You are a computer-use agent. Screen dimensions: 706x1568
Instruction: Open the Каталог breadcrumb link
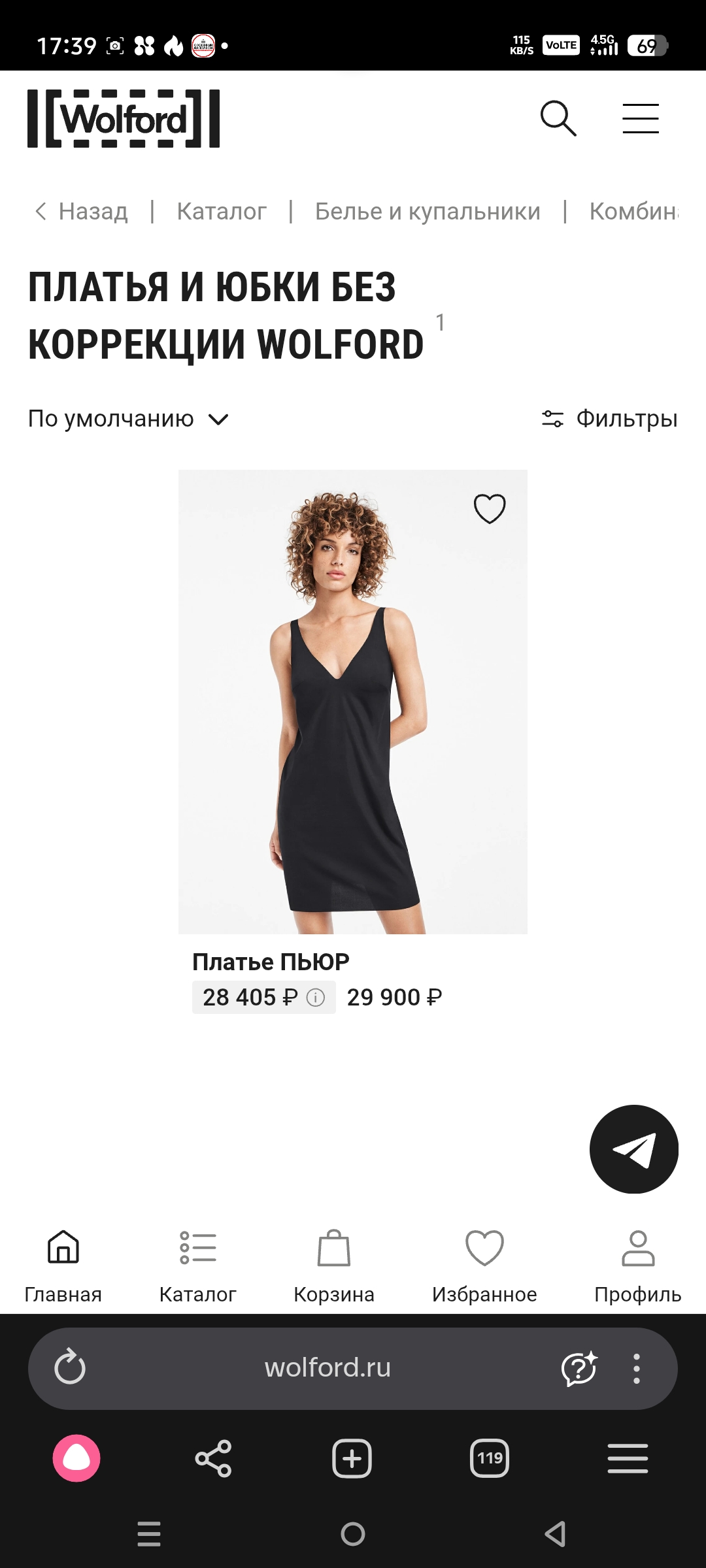222,212
